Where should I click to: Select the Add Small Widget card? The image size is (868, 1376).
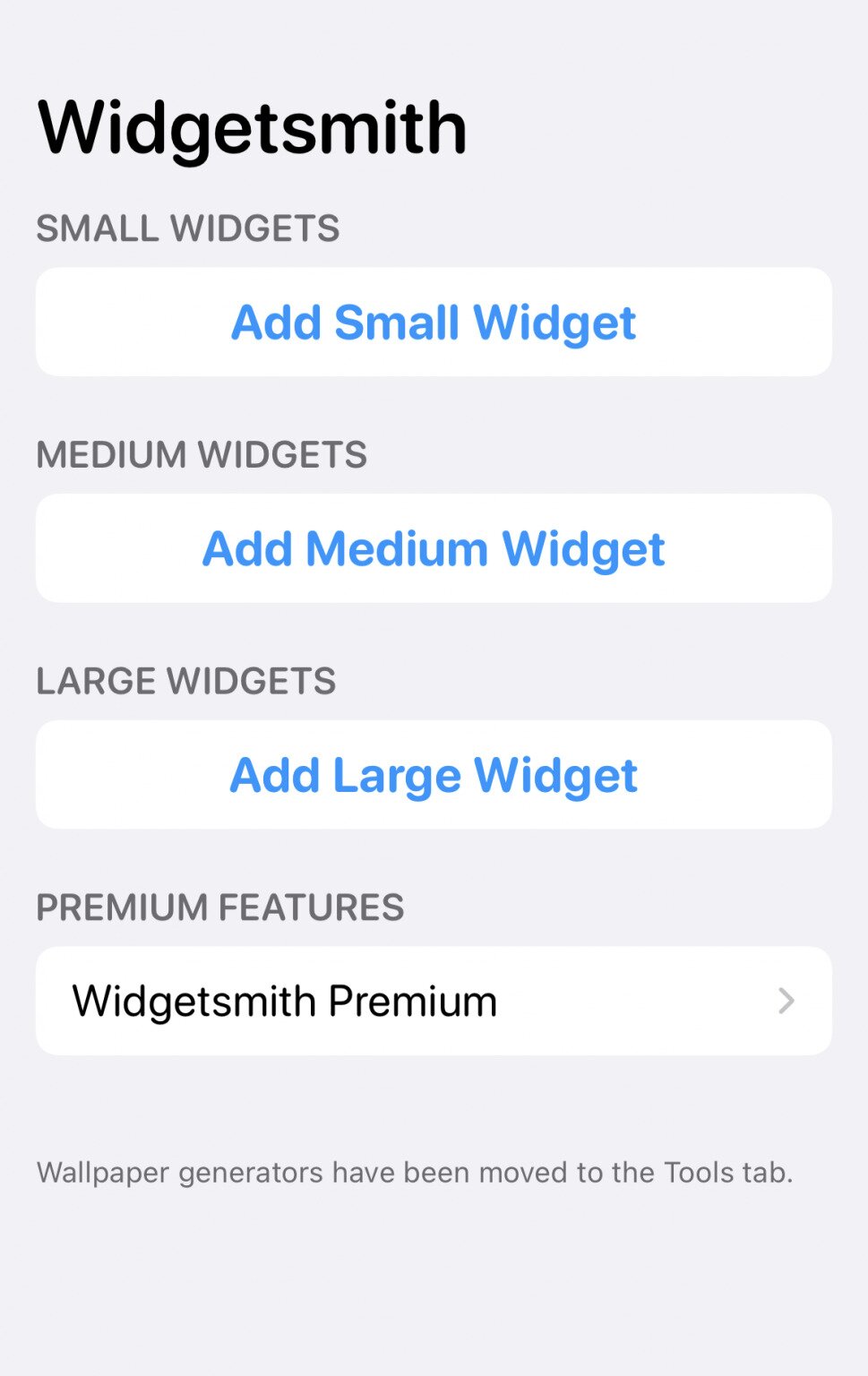click(x=434, y=321)
